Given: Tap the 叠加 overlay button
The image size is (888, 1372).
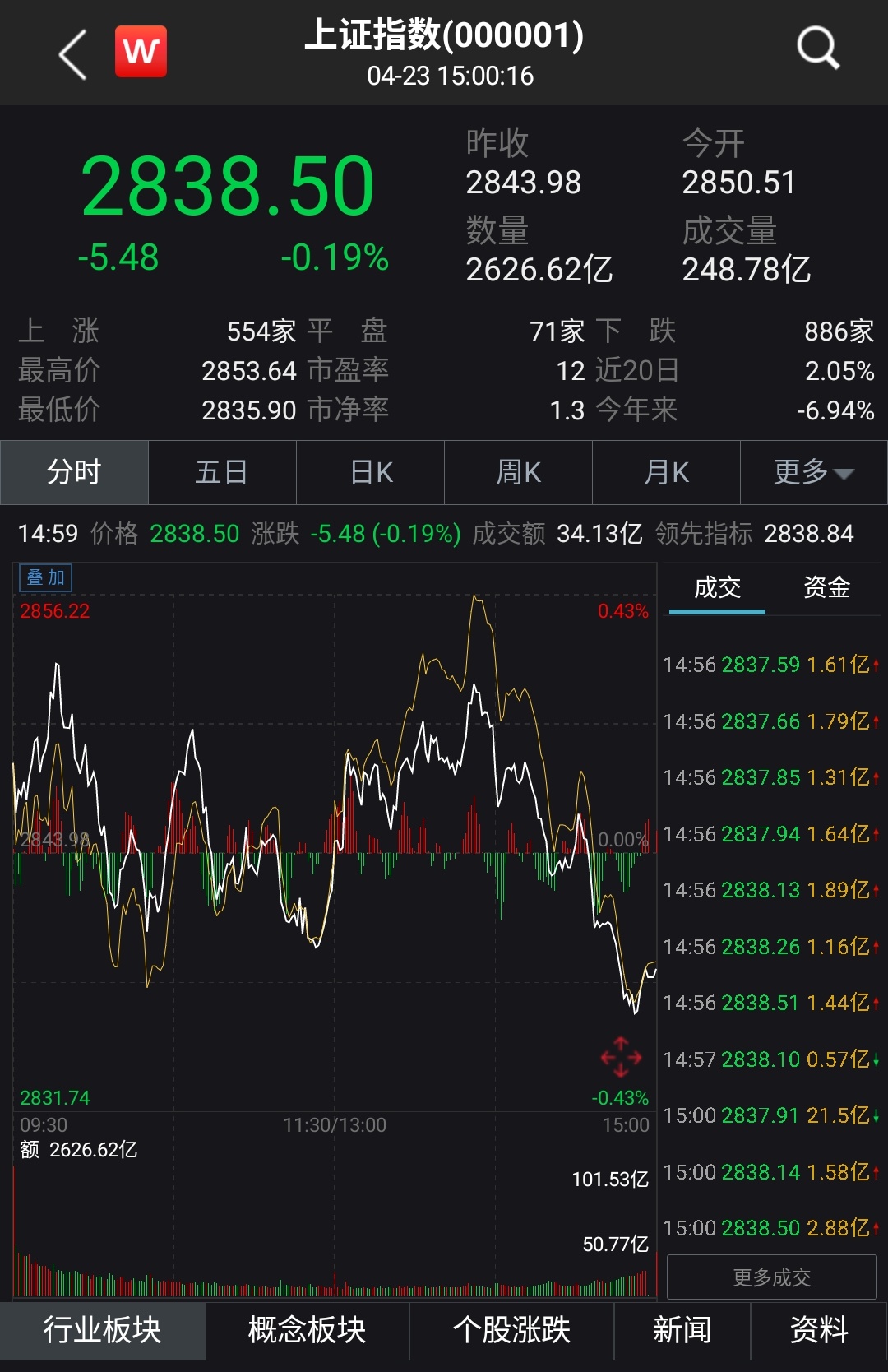Looking at the screenshot, I should pos(46,577).
